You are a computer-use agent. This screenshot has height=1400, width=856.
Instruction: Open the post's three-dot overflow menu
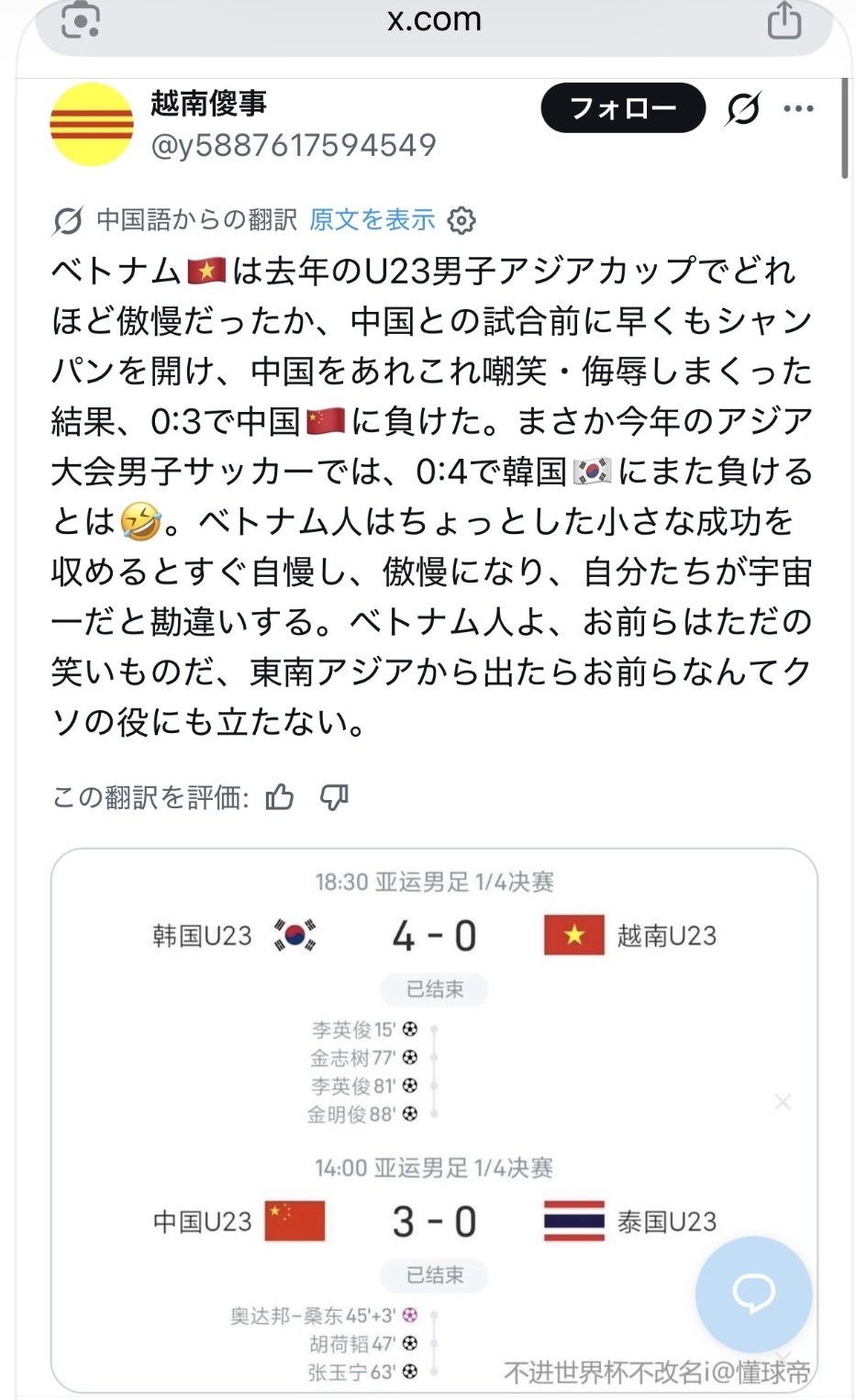pos(798,109)
